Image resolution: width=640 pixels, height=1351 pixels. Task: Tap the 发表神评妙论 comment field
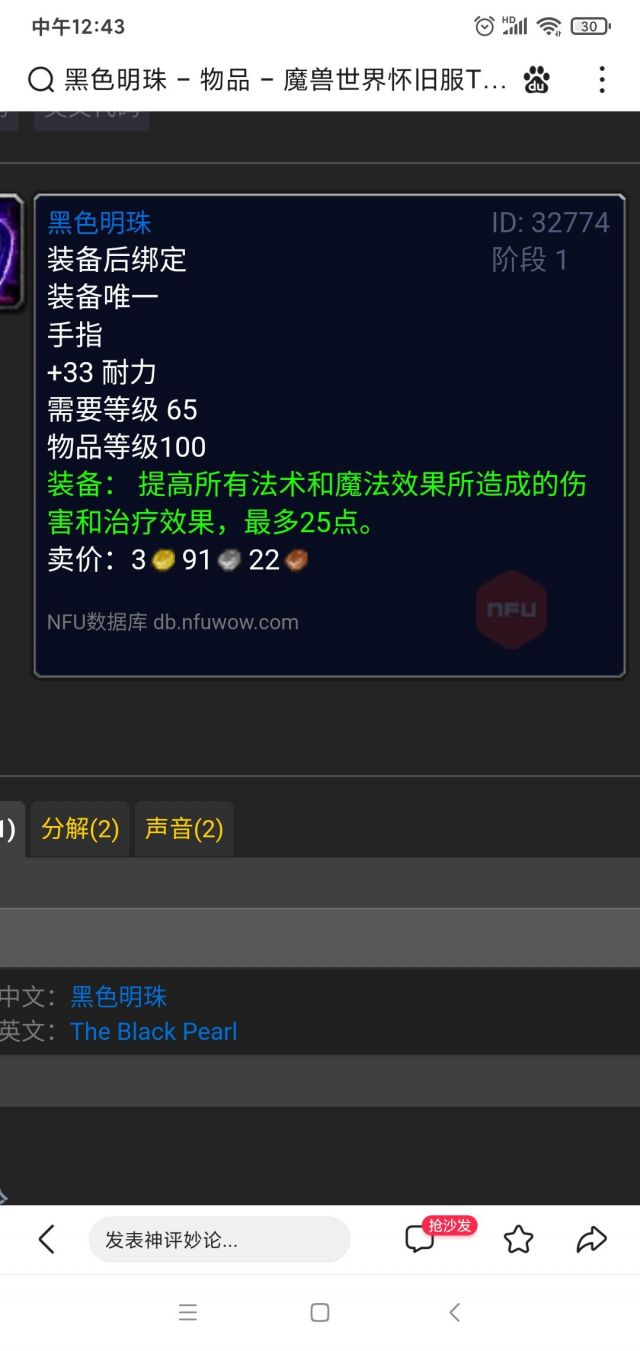point(219,1240)
